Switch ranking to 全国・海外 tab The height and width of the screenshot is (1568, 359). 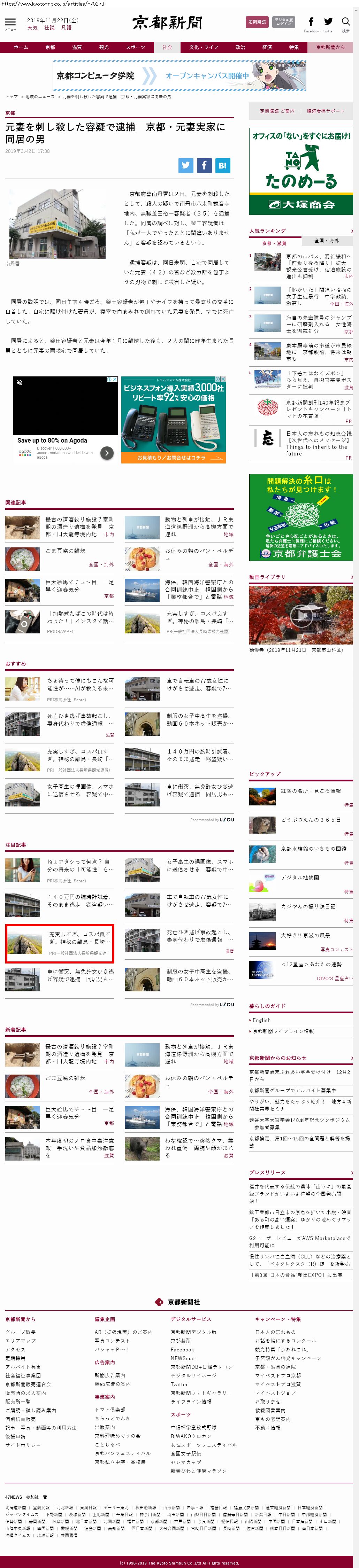327,240
